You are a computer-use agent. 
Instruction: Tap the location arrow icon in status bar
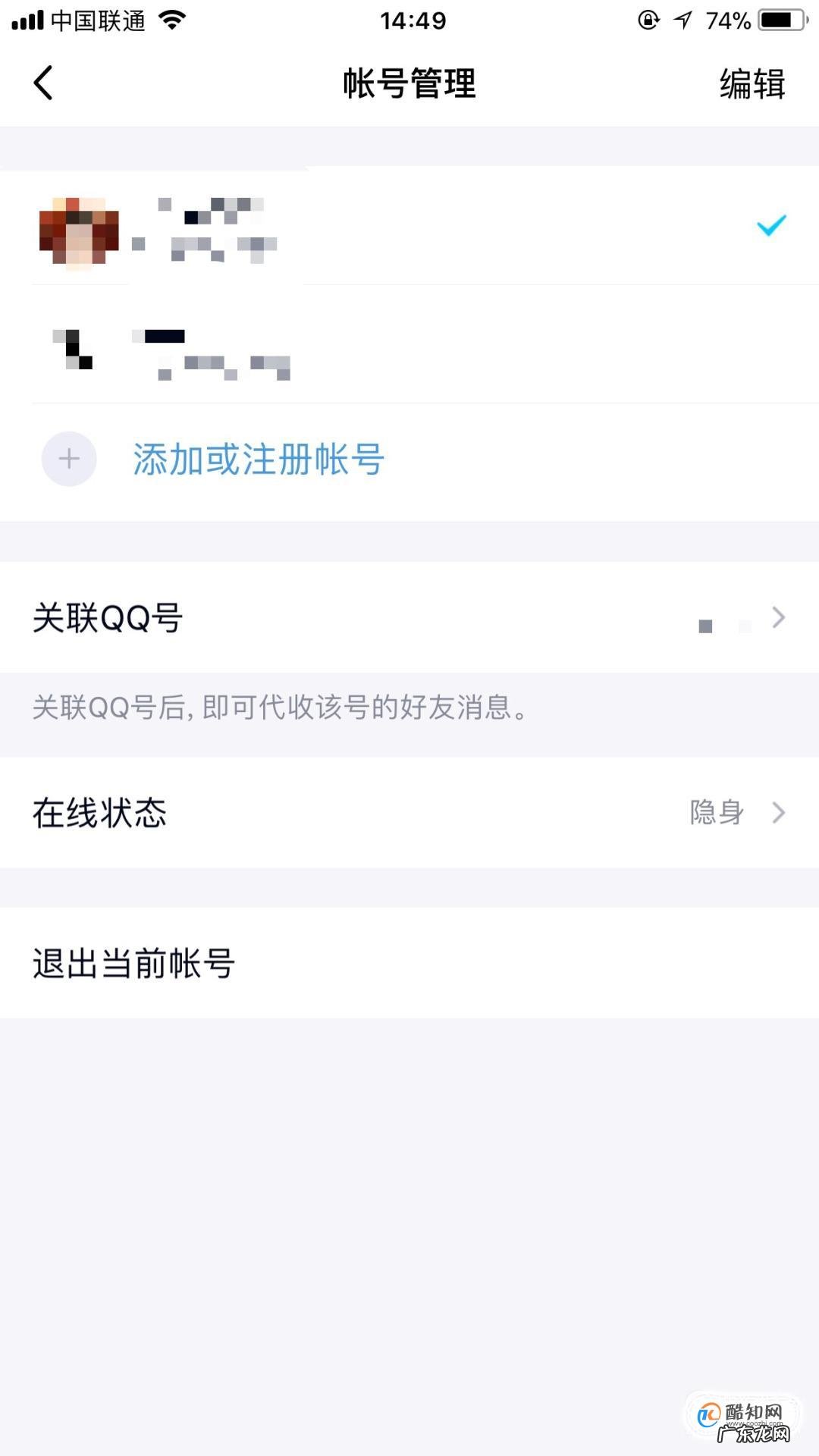[x=681, y=21]
